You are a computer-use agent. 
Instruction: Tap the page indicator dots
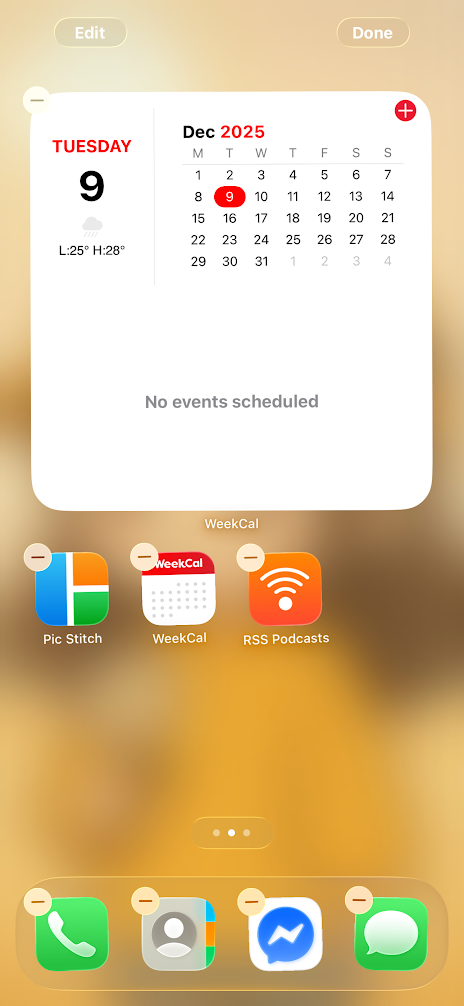coord(232,833)
